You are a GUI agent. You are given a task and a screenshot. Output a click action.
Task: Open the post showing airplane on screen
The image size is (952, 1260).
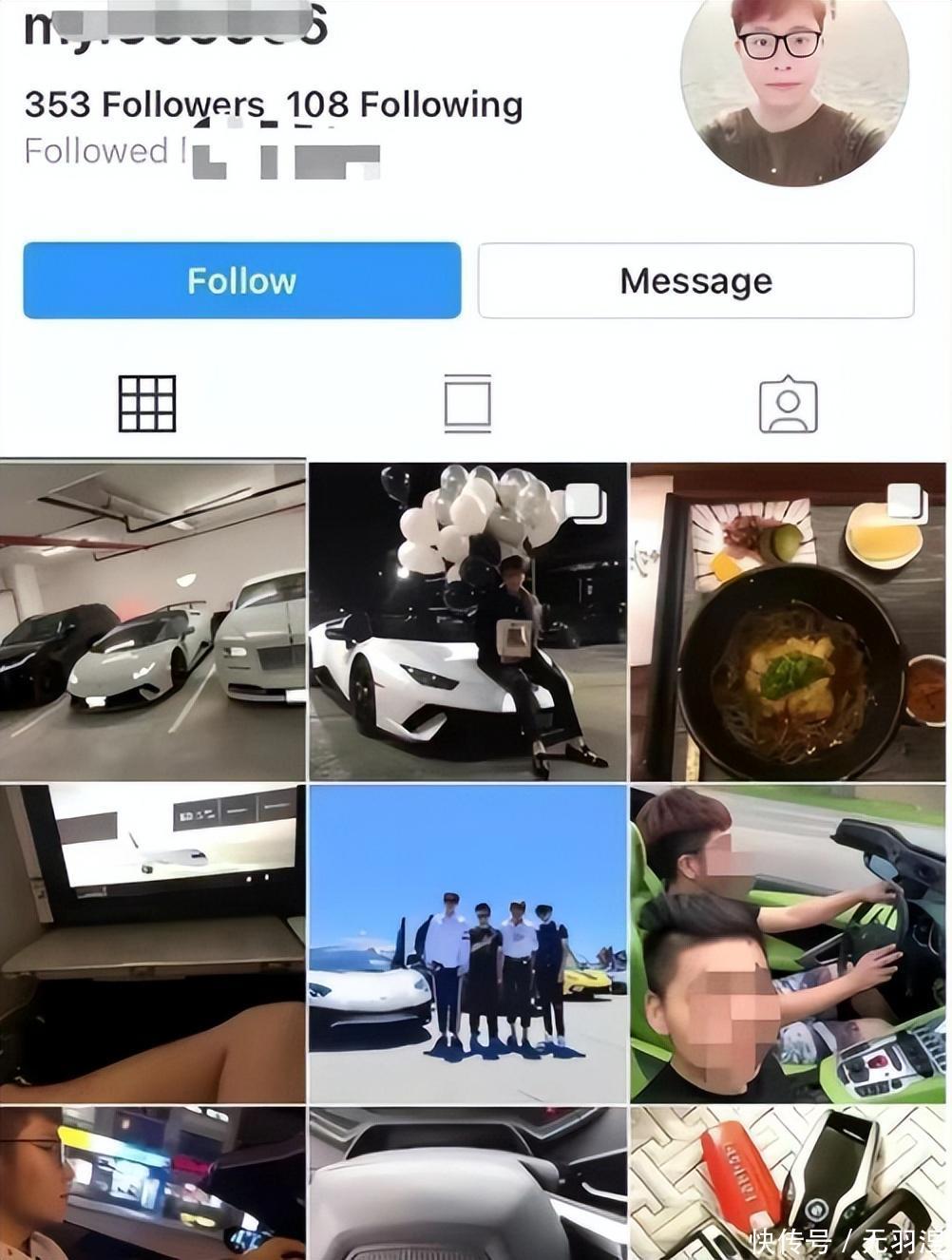pos(152,943)
